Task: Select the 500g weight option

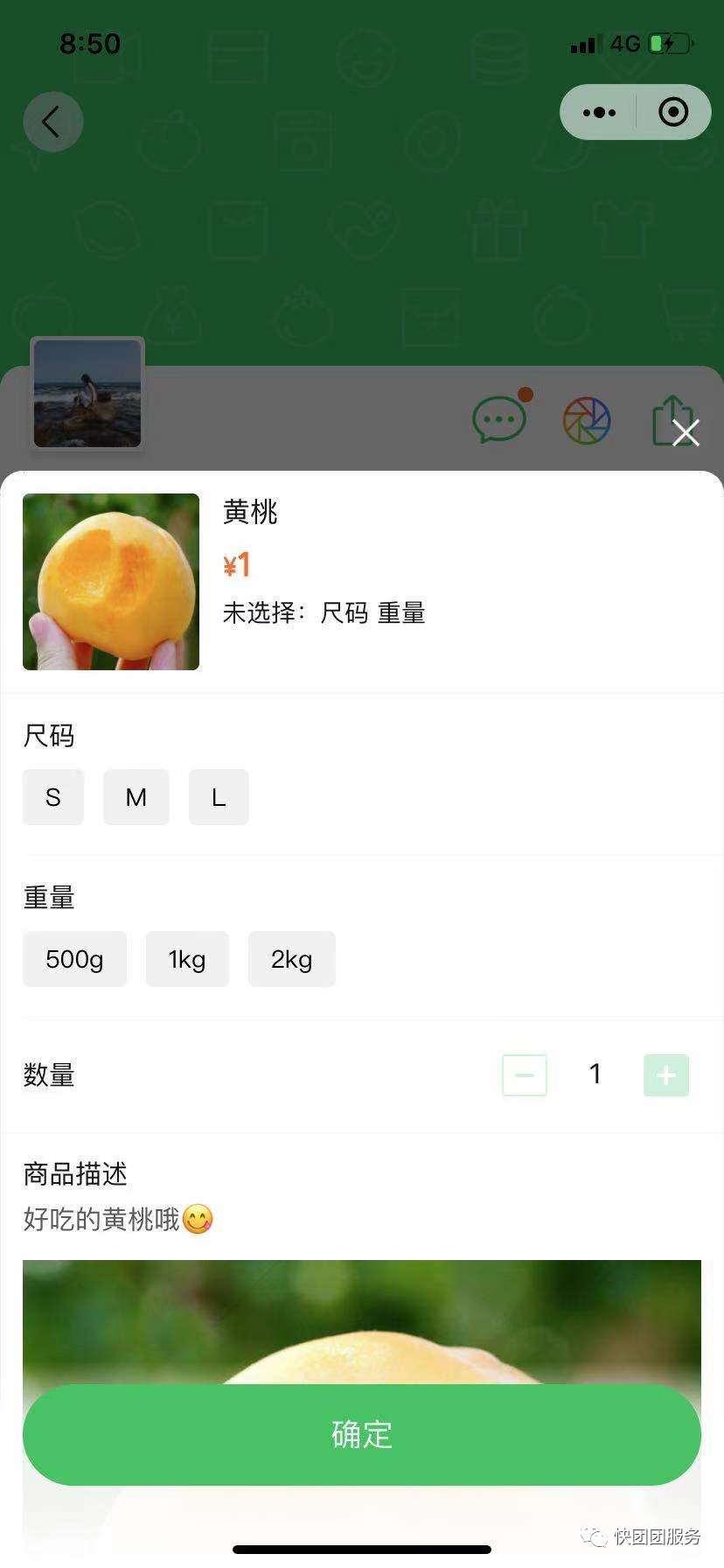Action: pos(74,959)
